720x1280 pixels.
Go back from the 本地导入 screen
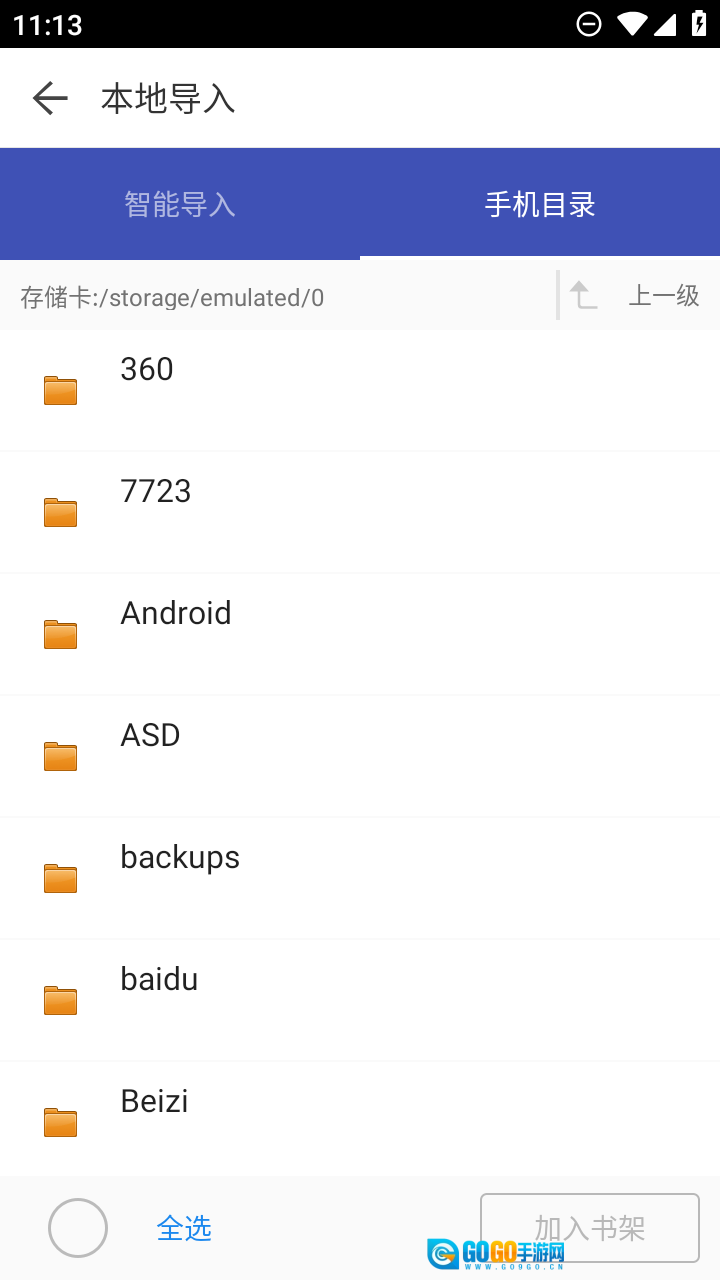(x=50, y=98)
